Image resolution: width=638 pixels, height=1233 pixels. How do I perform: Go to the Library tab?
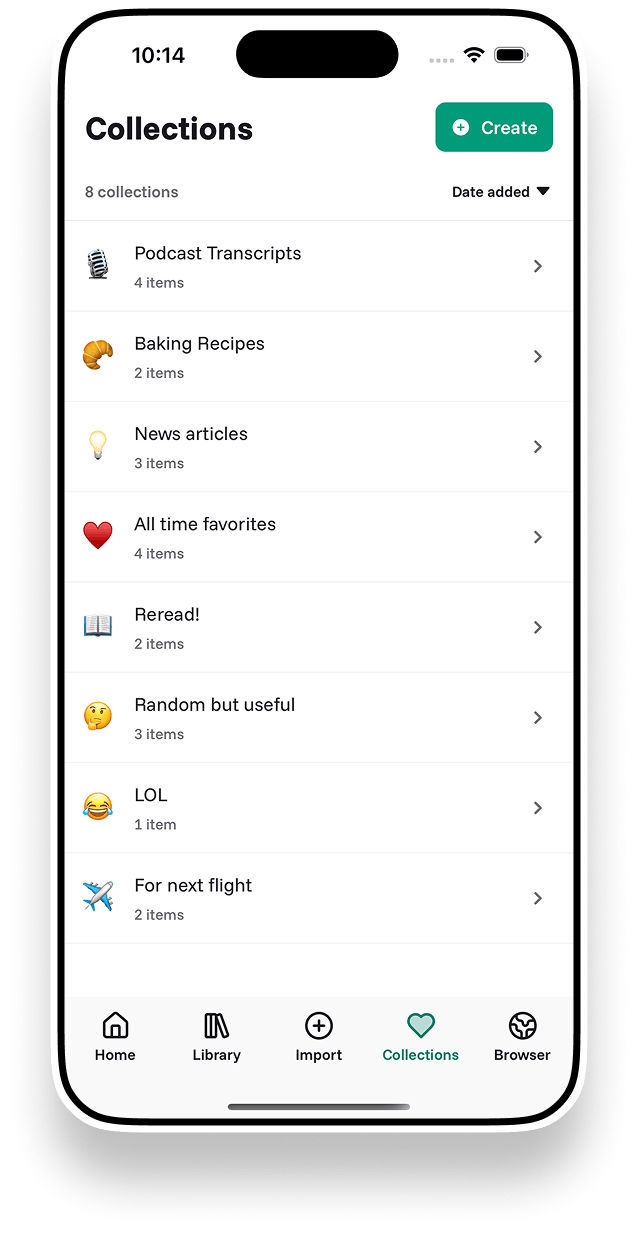click(x=217, y=1037)
